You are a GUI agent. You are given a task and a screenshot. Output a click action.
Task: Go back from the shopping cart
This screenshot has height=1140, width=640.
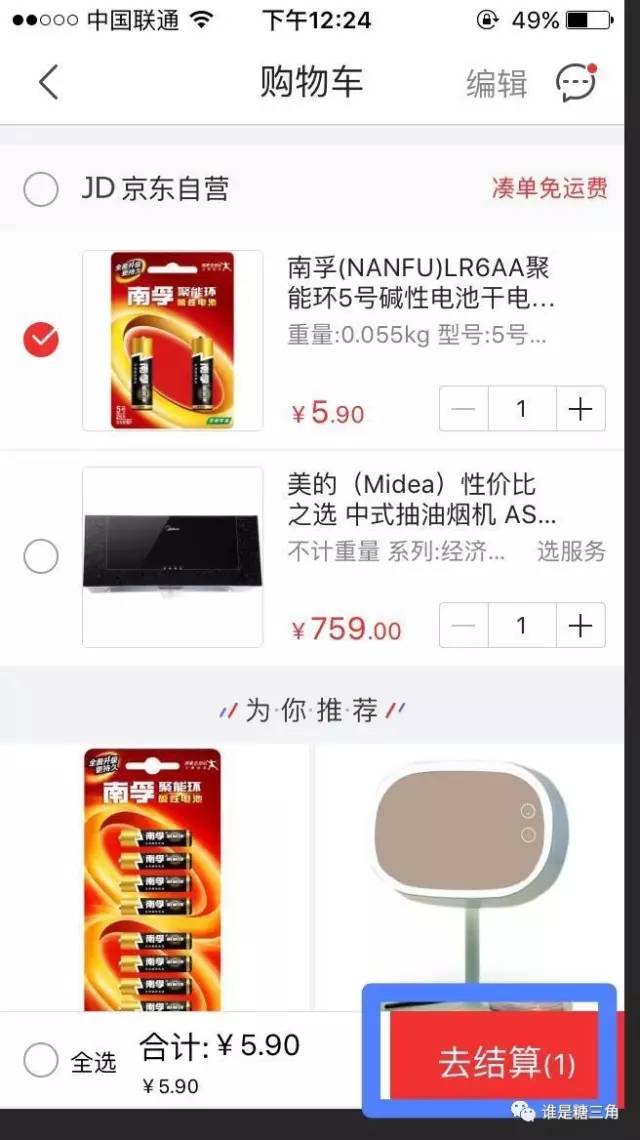point(48,82)
